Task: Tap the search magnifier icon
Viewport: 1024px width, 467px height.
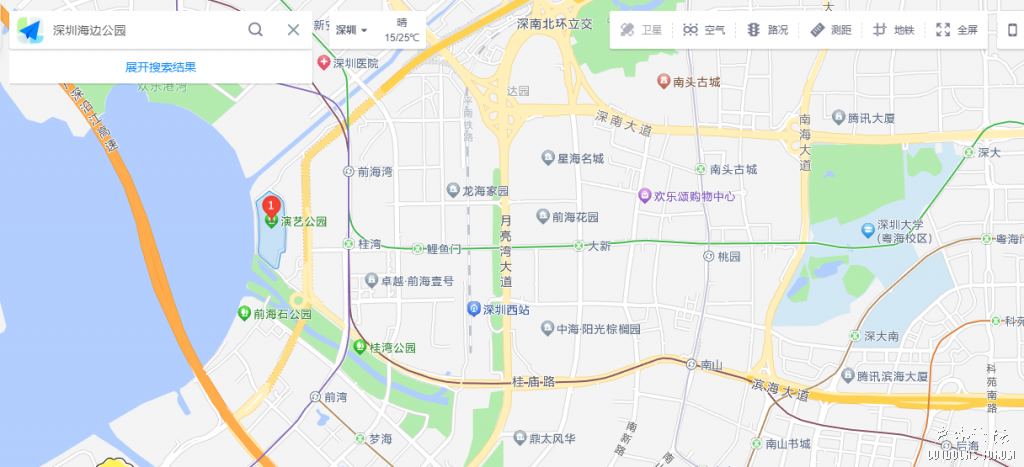Action: (256, 30)
